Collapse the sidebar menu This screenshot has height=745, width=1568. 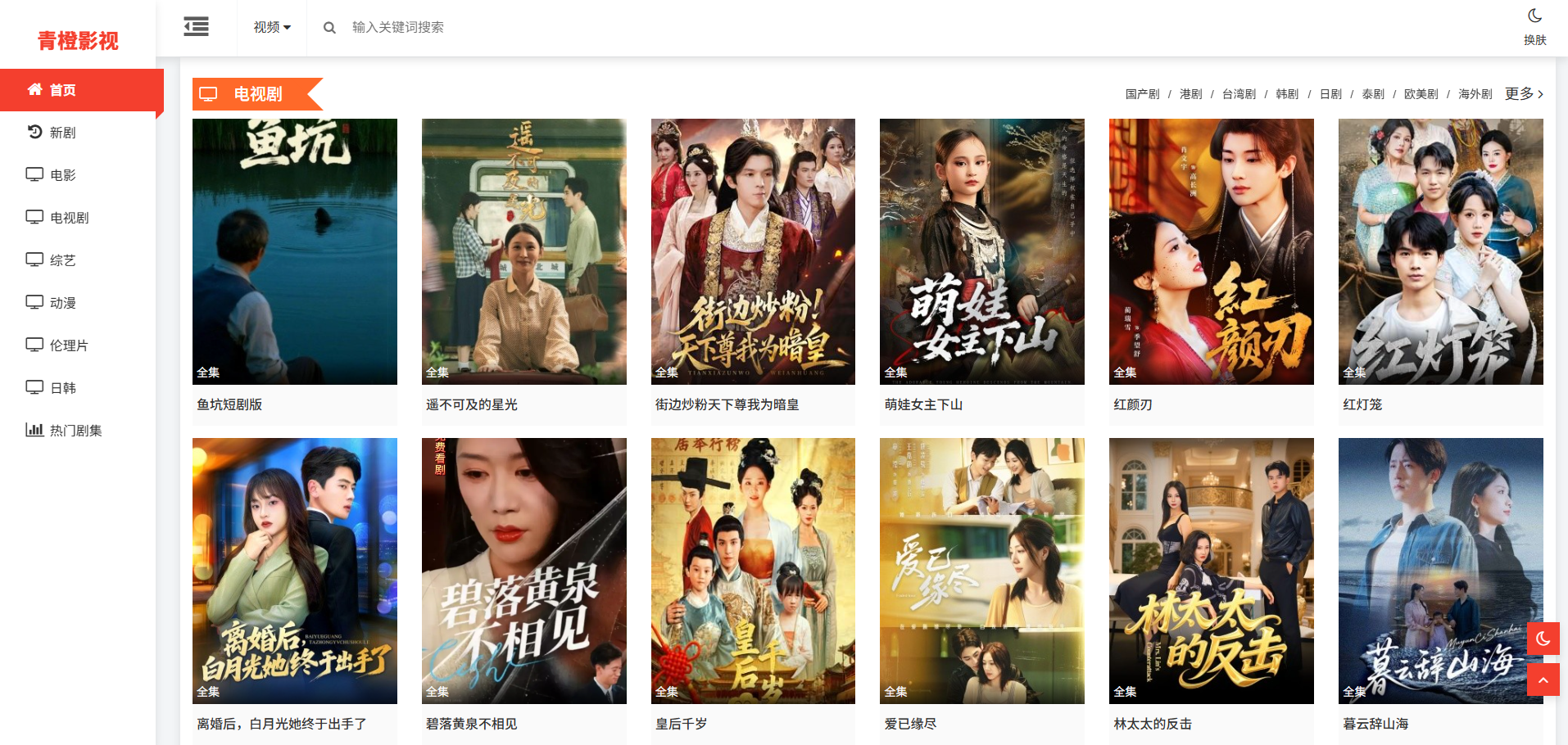tap(196, 27)
